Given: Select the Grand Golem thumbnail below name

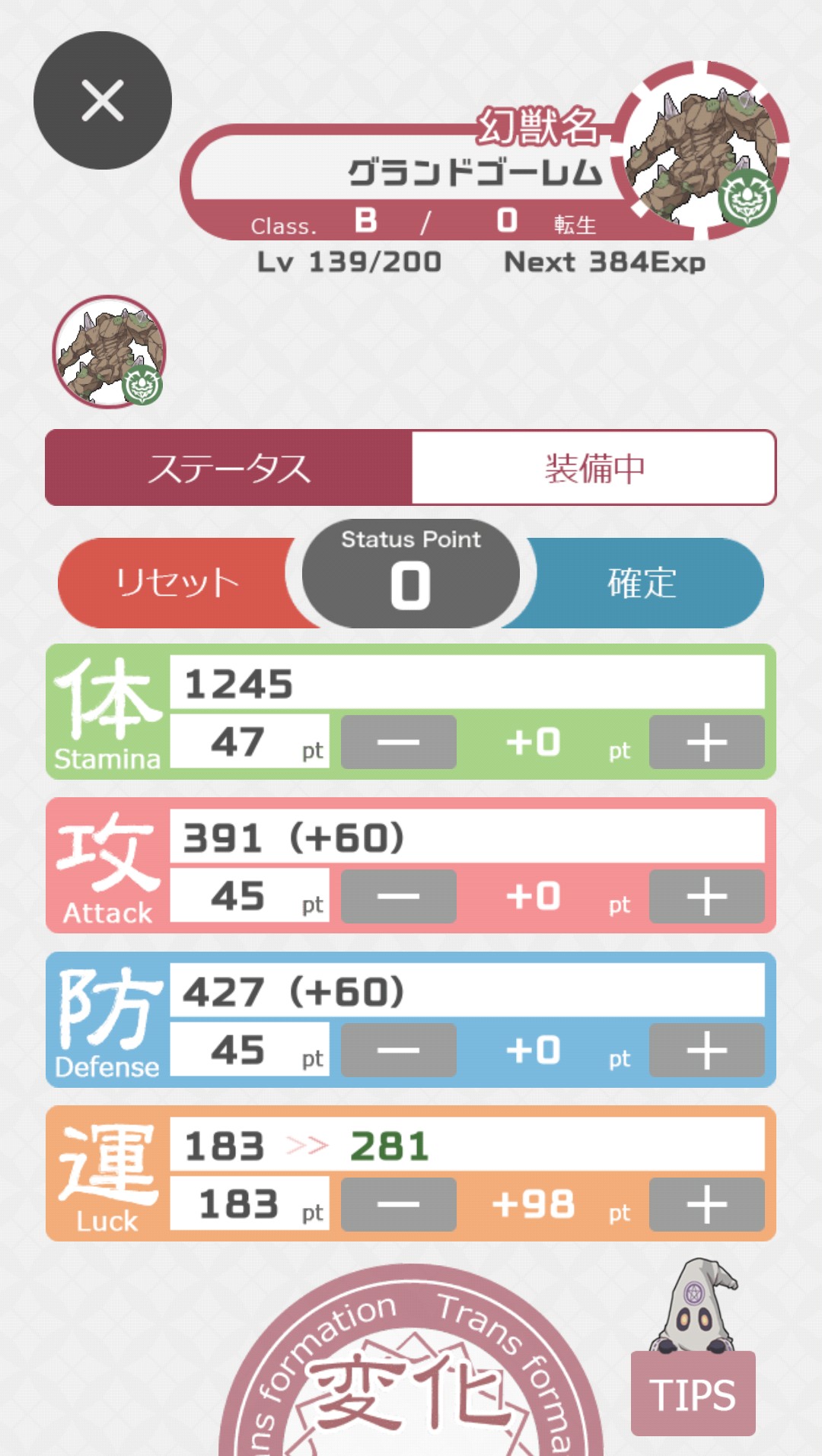Looking at the screenshot, I should click(109, 351).
